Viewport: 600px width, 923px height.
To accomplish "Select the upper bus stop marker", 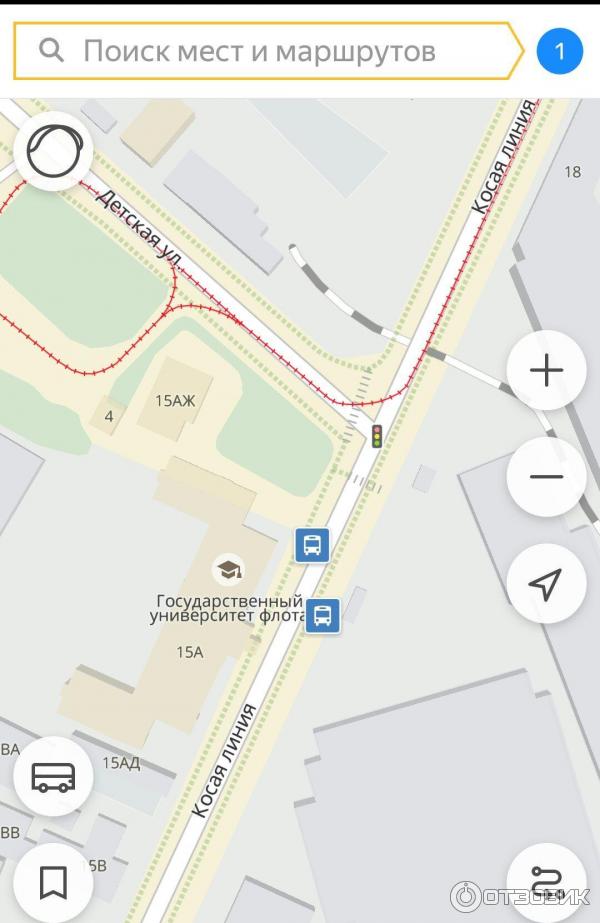I will (312, 546).
